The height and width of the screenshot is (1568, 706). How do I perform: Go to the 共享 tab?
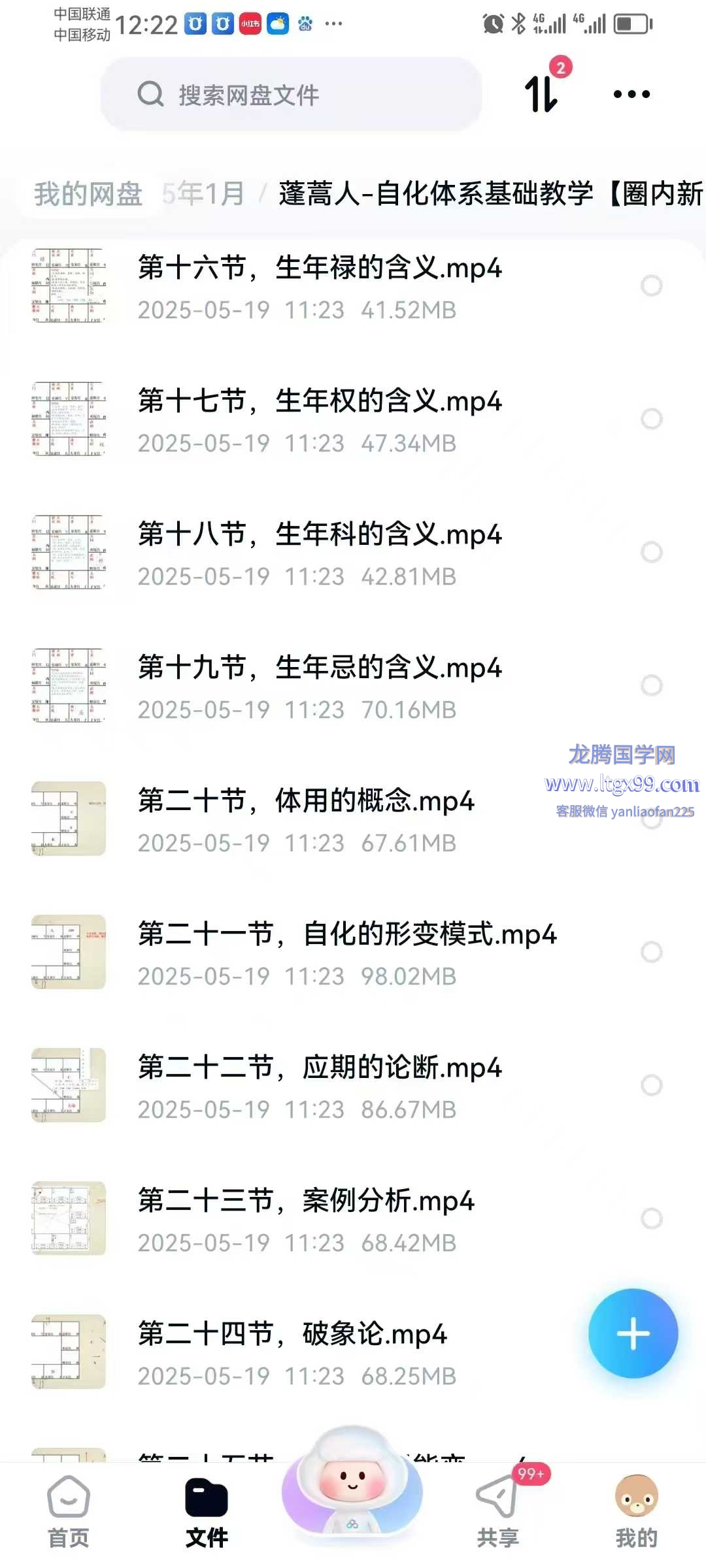click(497, 1511)
